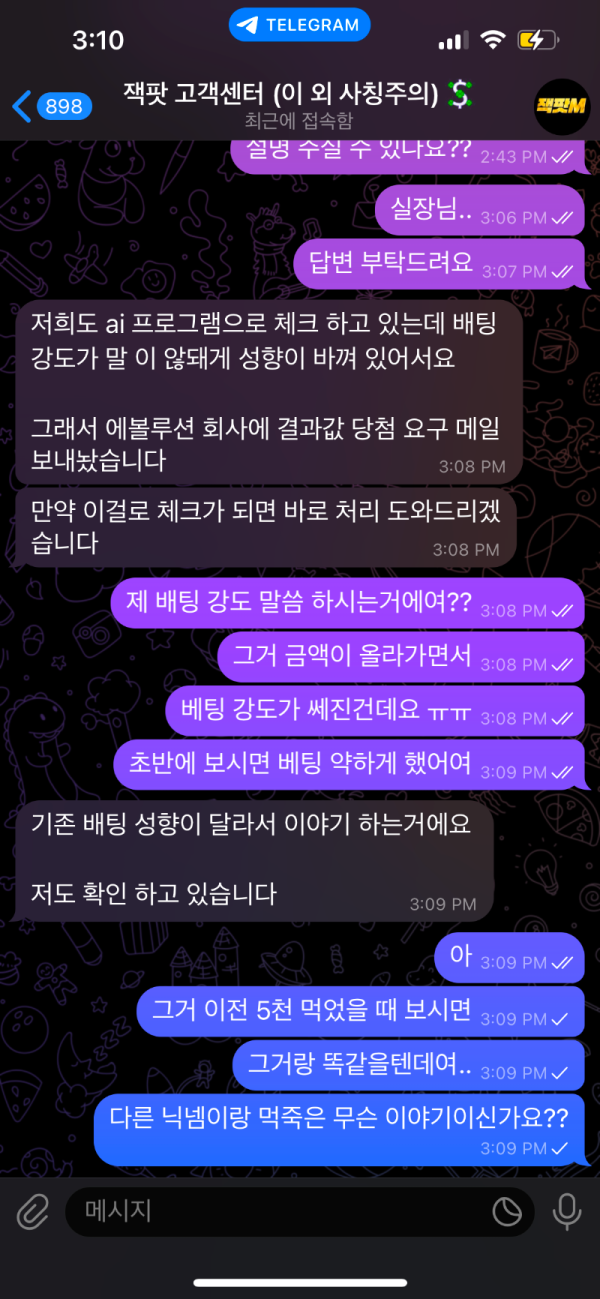Screen dimensions: 600x1299
Task: Return to Telegram via status pill
Action: pyautogui.click(x=299, y=25)
